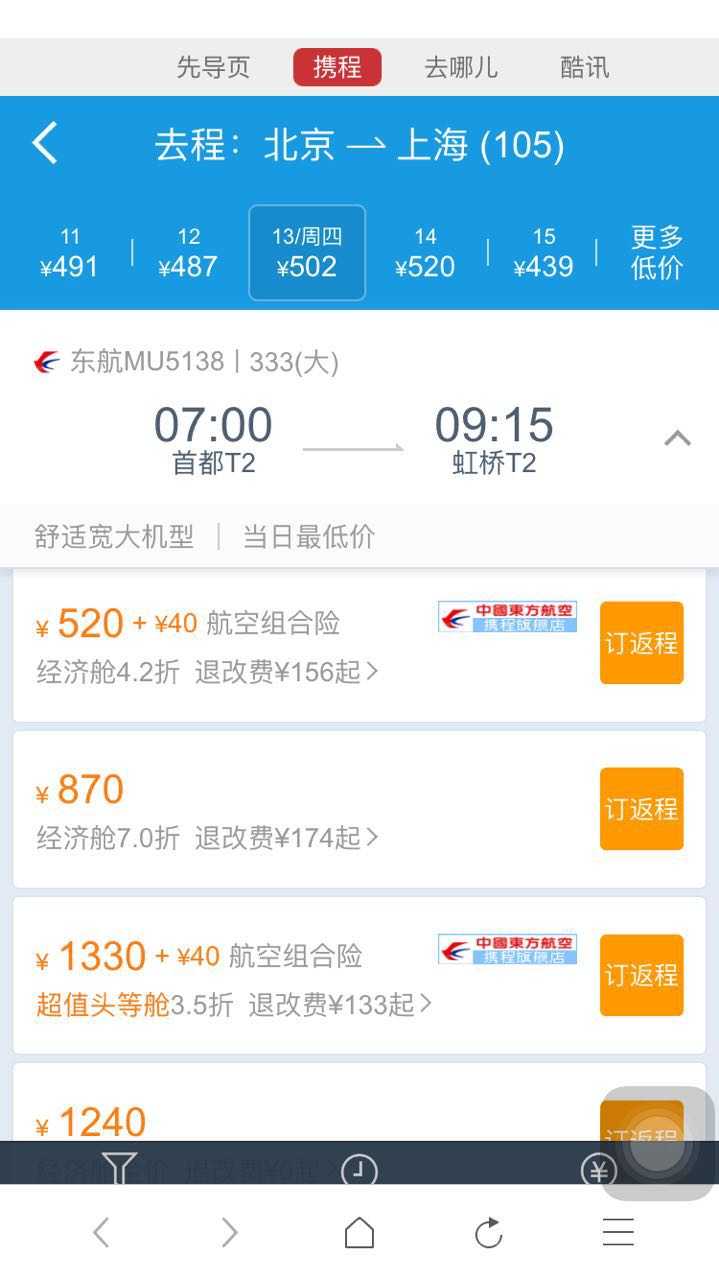Book return for the ¥870 fare

click(x=641, y=809)
